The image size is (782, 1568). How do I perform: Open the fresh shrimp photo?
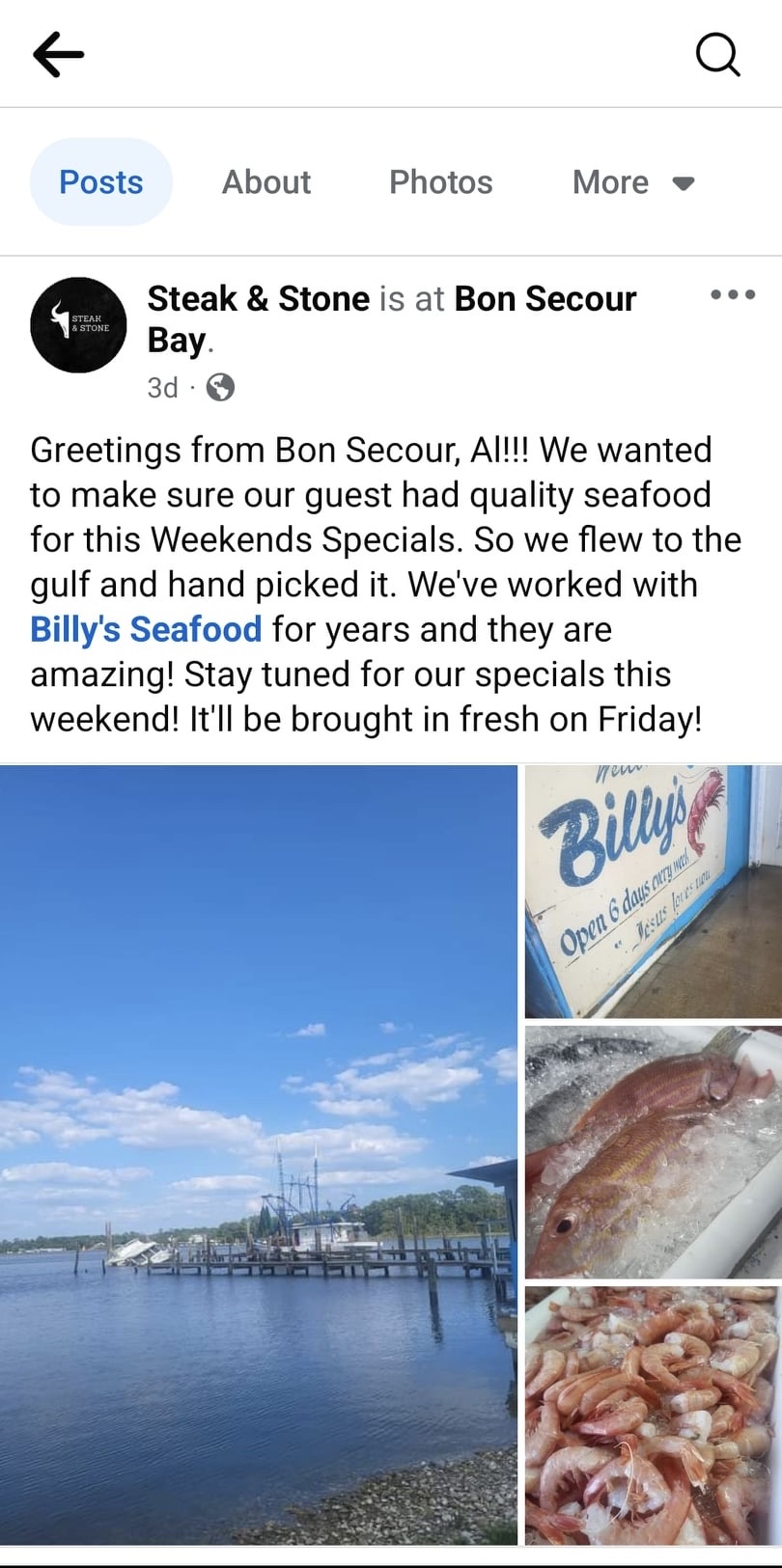653,1415
